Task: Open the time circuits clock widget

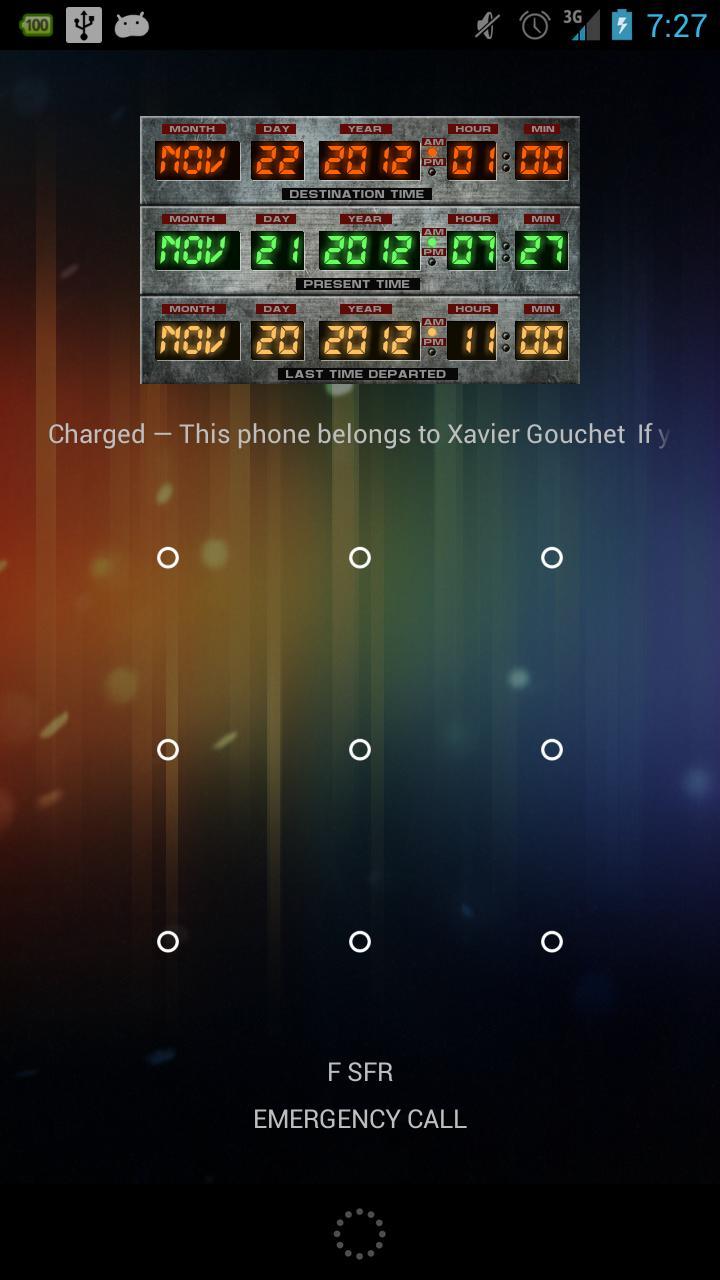Action: 360,250
